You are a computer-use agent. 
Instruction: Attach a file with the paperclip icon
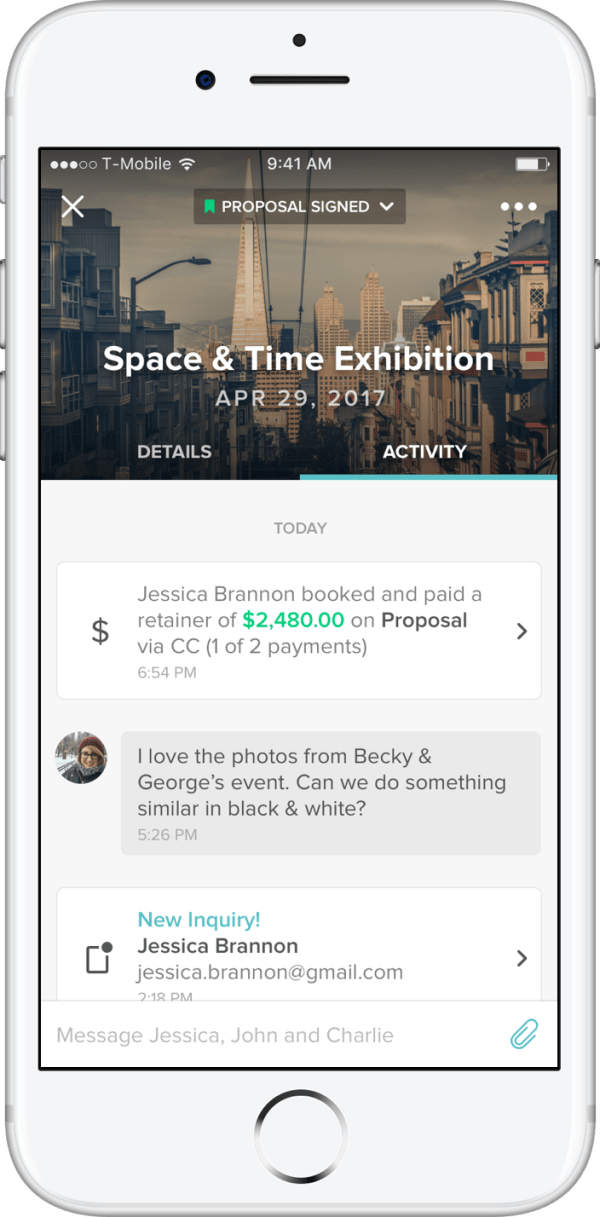(524, 1035)
